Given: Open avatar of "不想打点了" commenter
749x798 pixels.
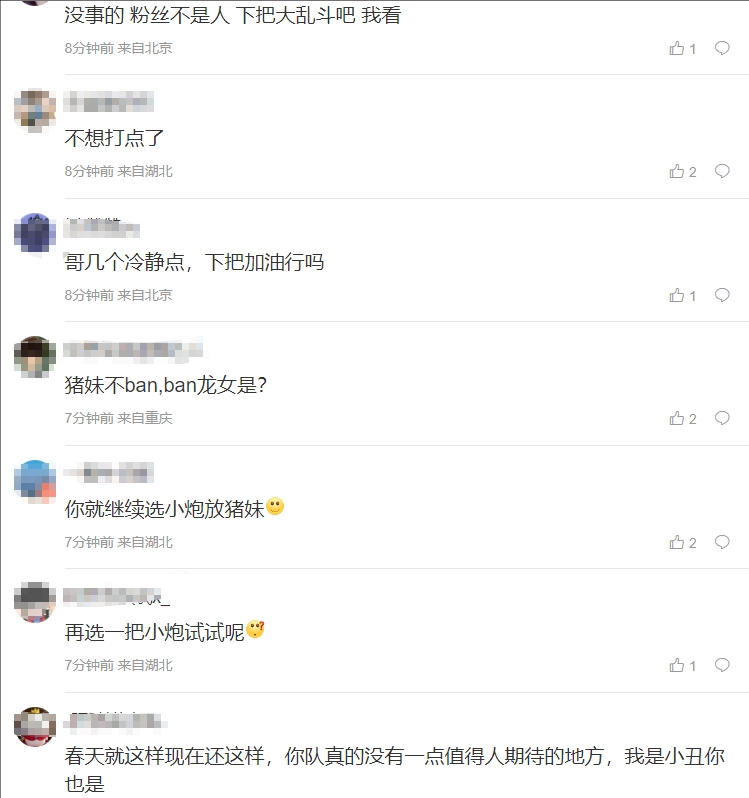Looking at the screenshot, I should [x=34, y=109].
